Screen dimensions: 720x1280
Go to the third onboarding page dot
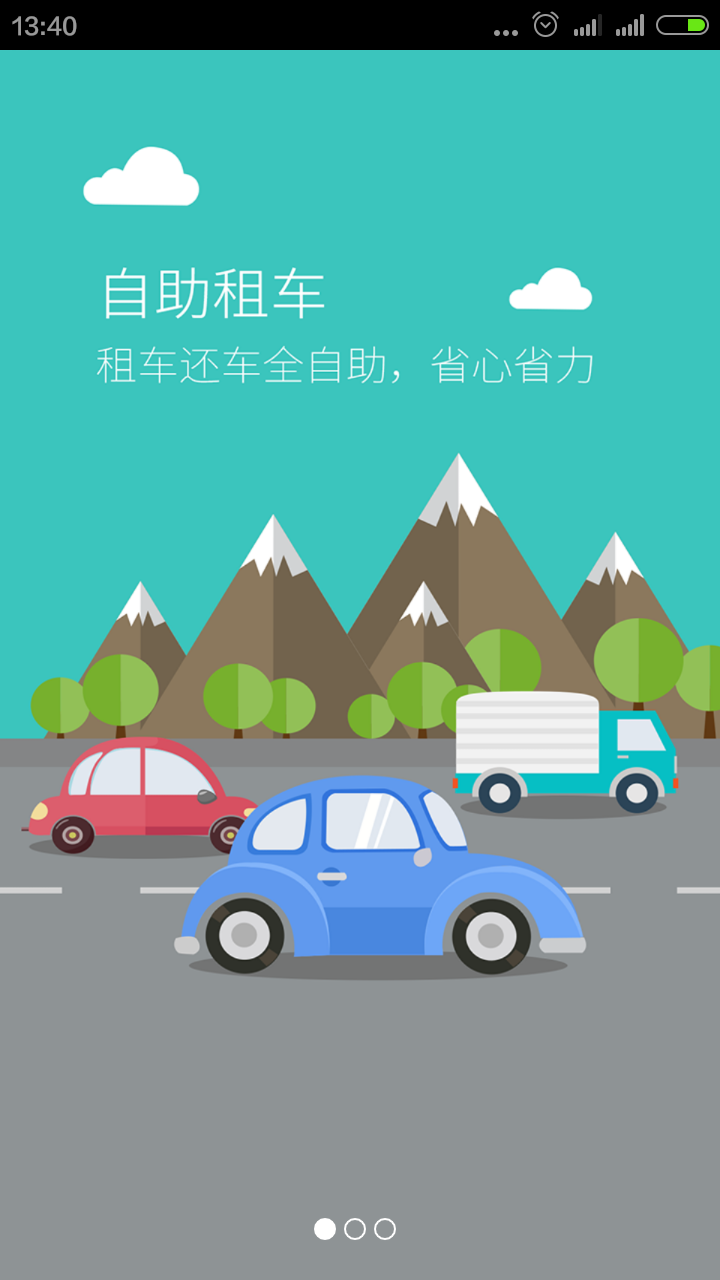coord(385,1229)
